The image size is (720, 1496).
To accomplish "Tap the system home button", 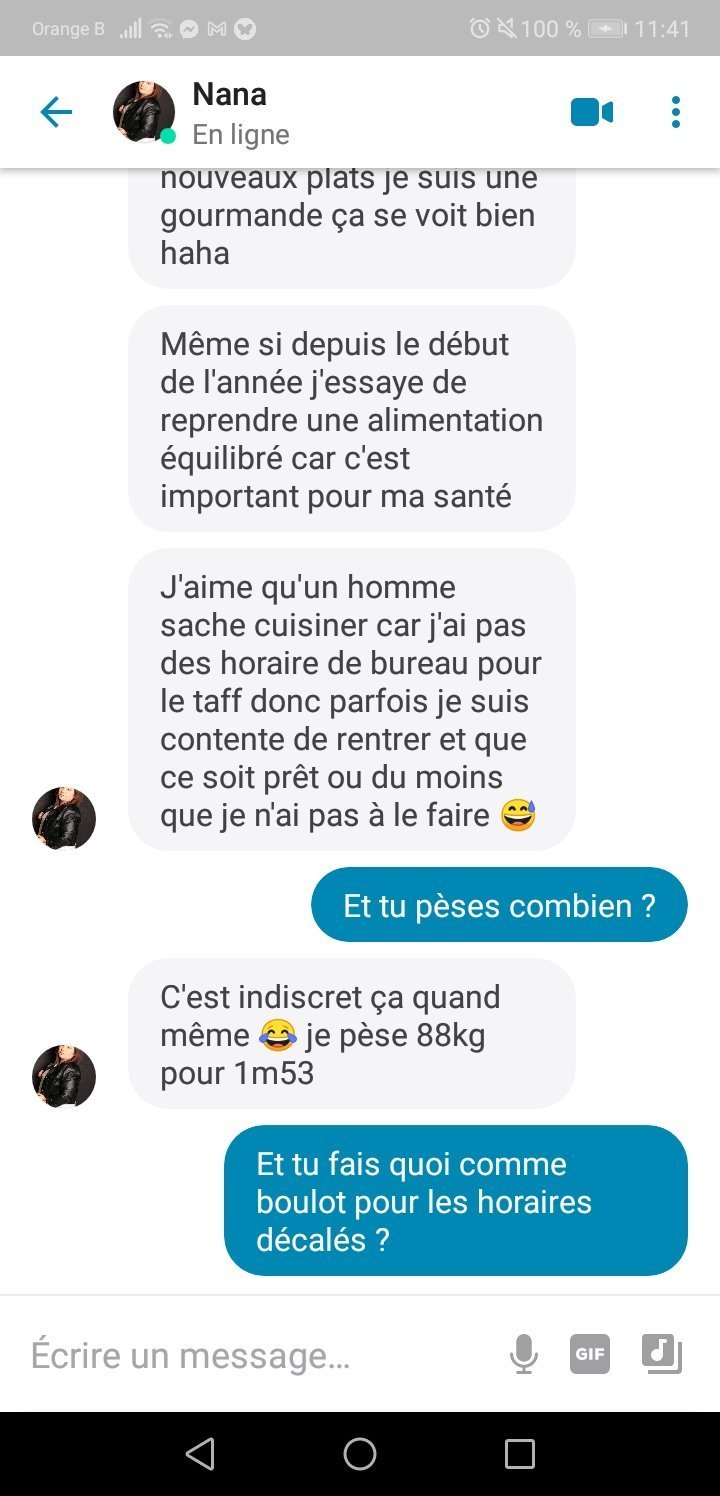I will click(360, 1453).
